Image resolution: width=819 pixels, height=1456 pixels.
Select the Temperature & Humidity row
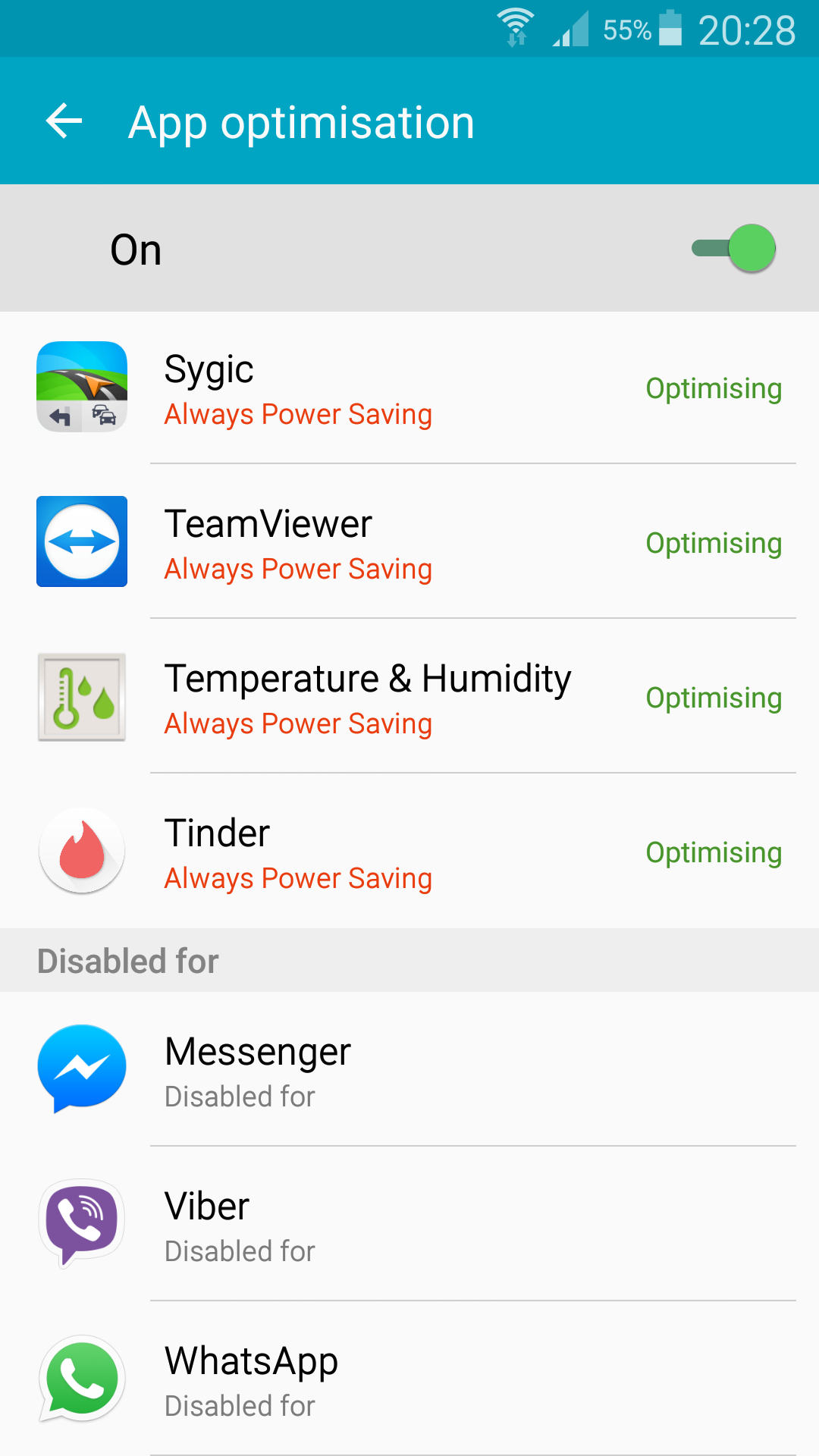(x=409, y=698)
